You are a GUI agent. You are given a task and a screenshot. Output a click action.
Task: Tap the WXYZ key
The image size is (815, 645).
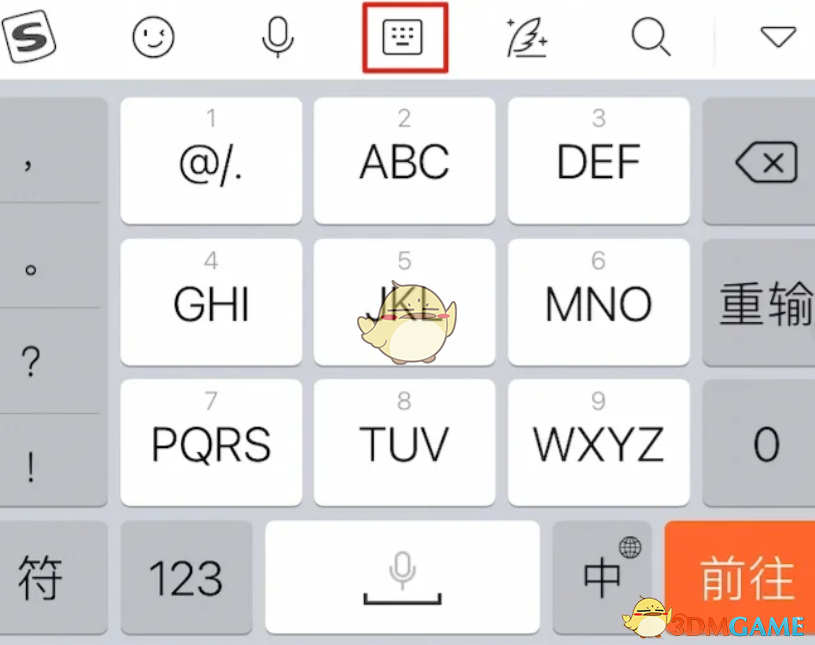tap(598, 443)
